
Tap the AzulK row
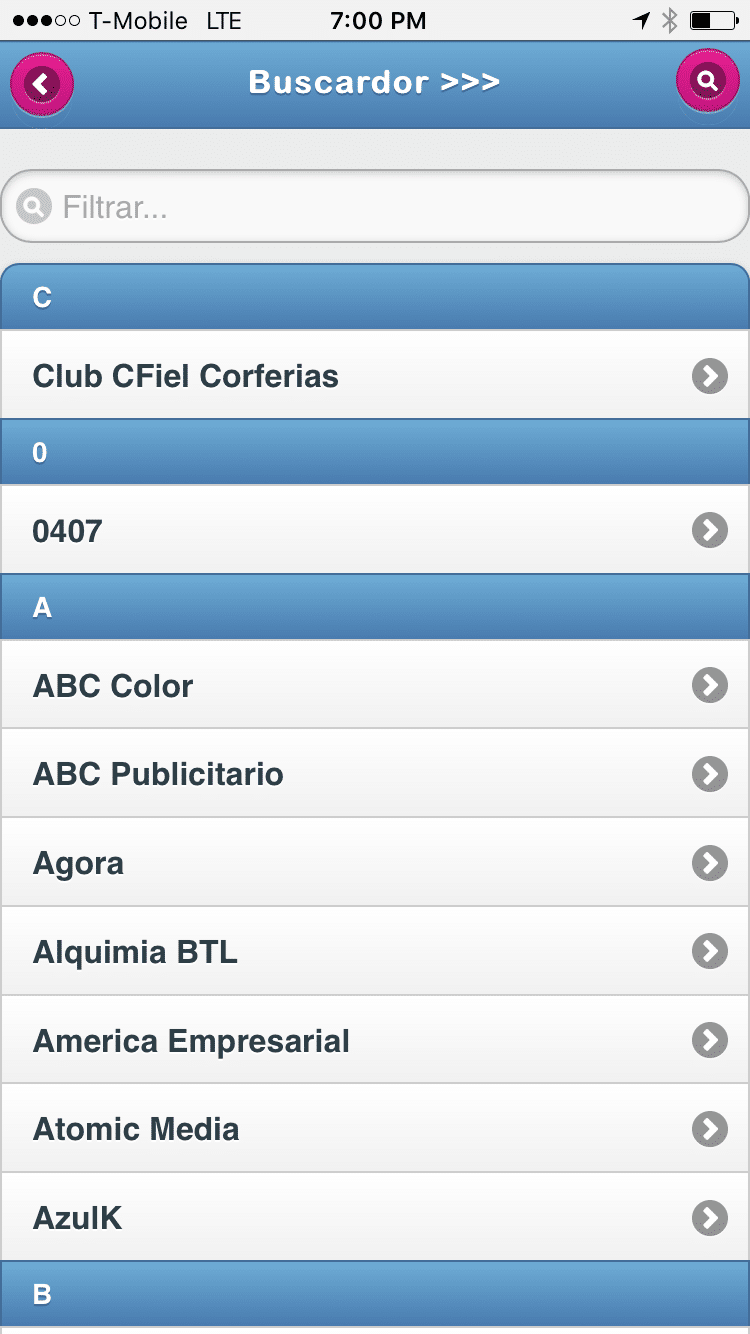point(375,1217)
